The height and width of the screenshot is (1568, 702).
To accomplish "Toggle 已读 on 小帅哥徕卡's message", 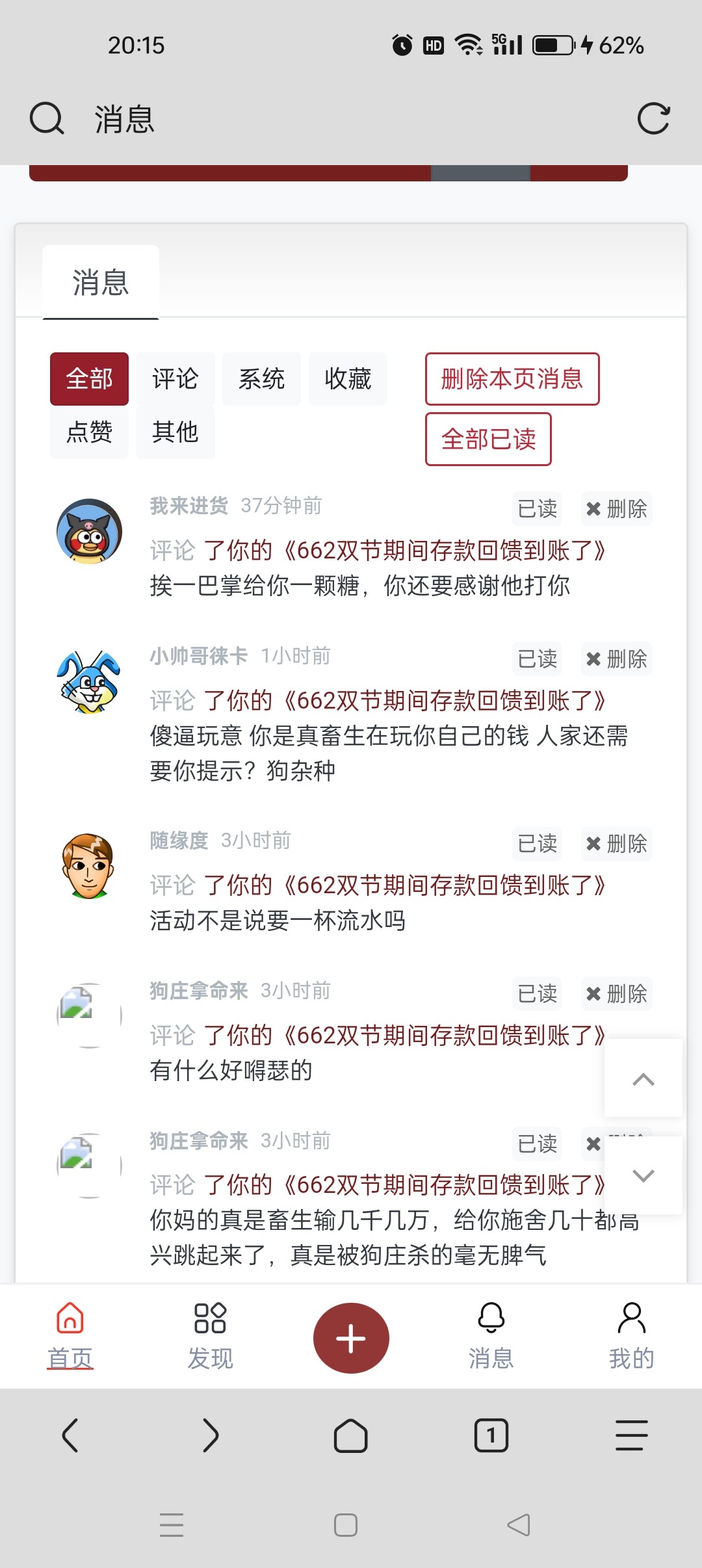I will coord(537,659).
